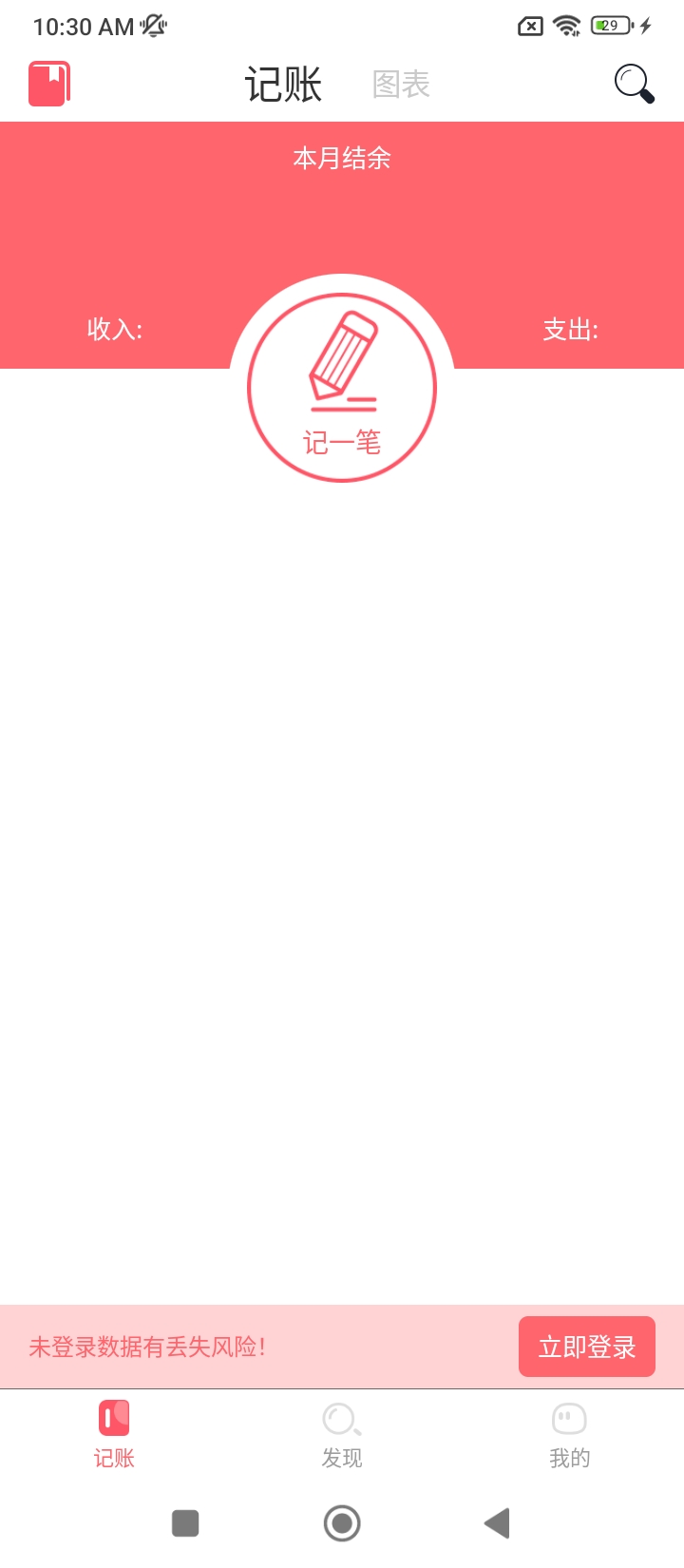The height and width of the screenshot is (1568, 684).
Task: Return to the home screen
Action: pyautogui.click(x=342, y=1523)
